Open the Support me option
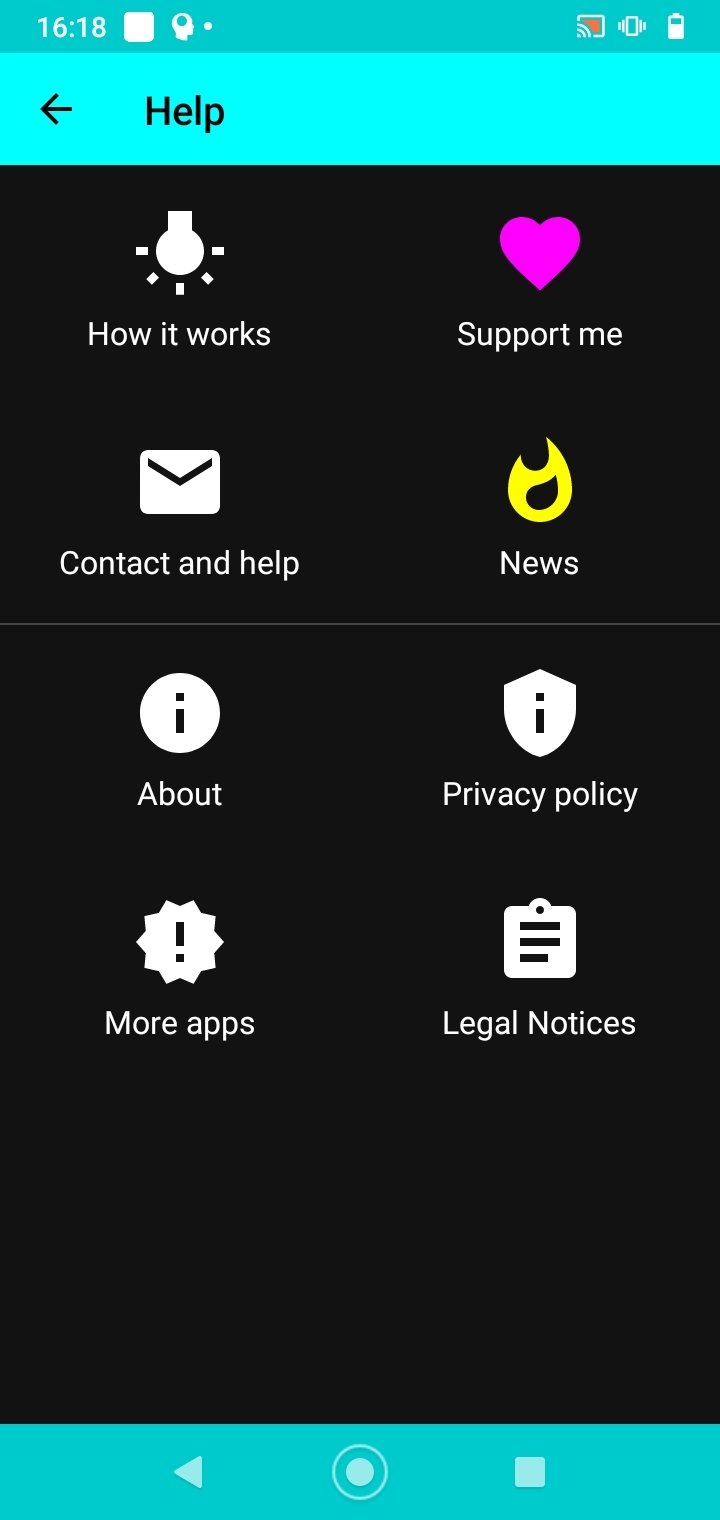Screen dimensions: 720x1520 (x=540, y=280)
